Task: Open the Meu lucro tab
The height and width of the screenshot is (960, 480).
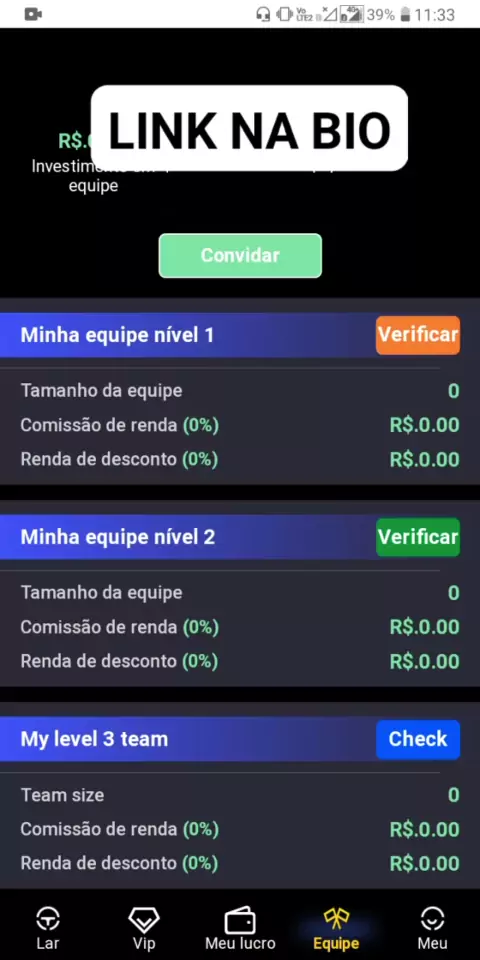Action: (x=240, y=927)
